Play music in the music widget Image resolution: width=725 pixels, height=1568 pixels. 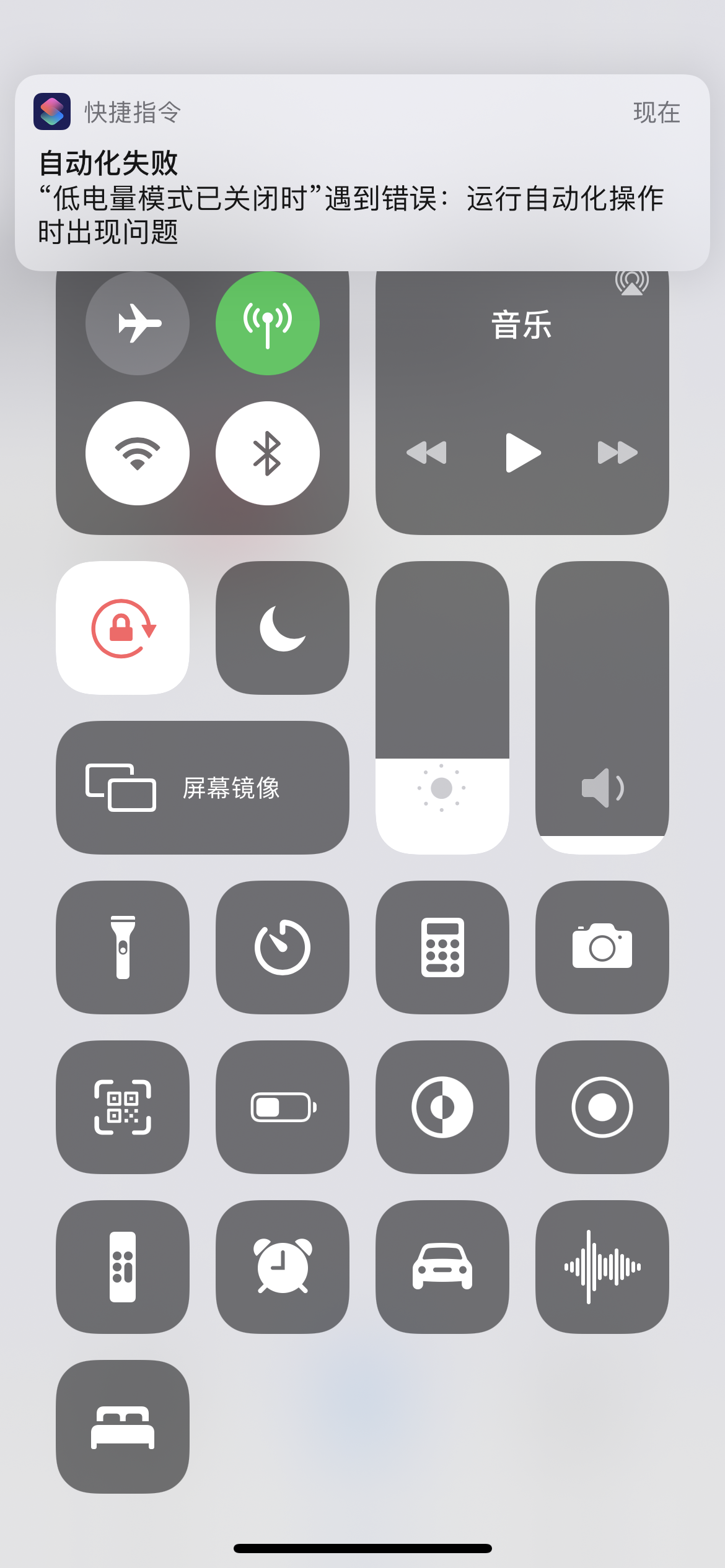(x=522, y=453)
